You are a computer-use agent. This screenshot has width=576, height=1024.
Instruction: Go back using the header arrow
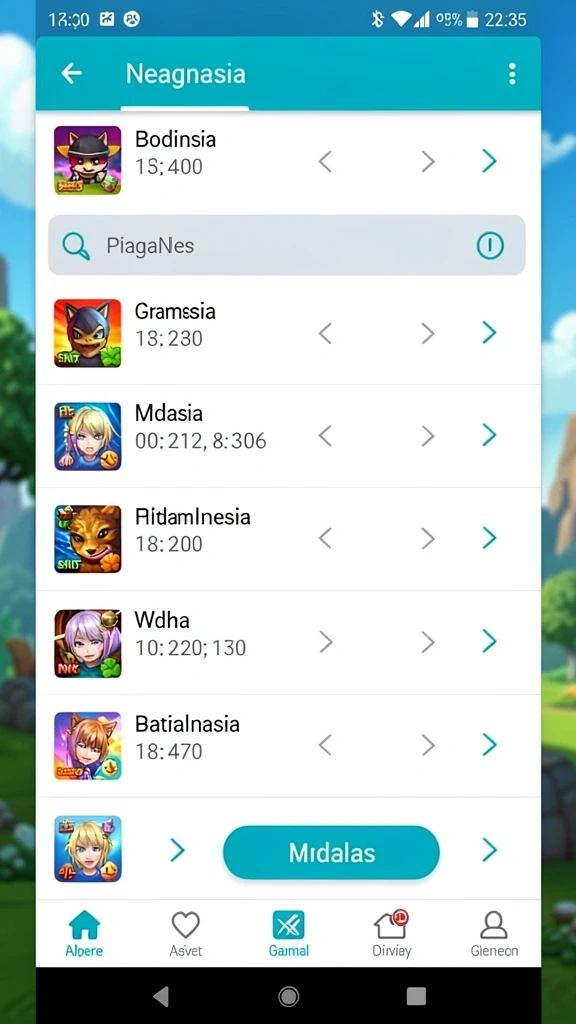(71, 74)
